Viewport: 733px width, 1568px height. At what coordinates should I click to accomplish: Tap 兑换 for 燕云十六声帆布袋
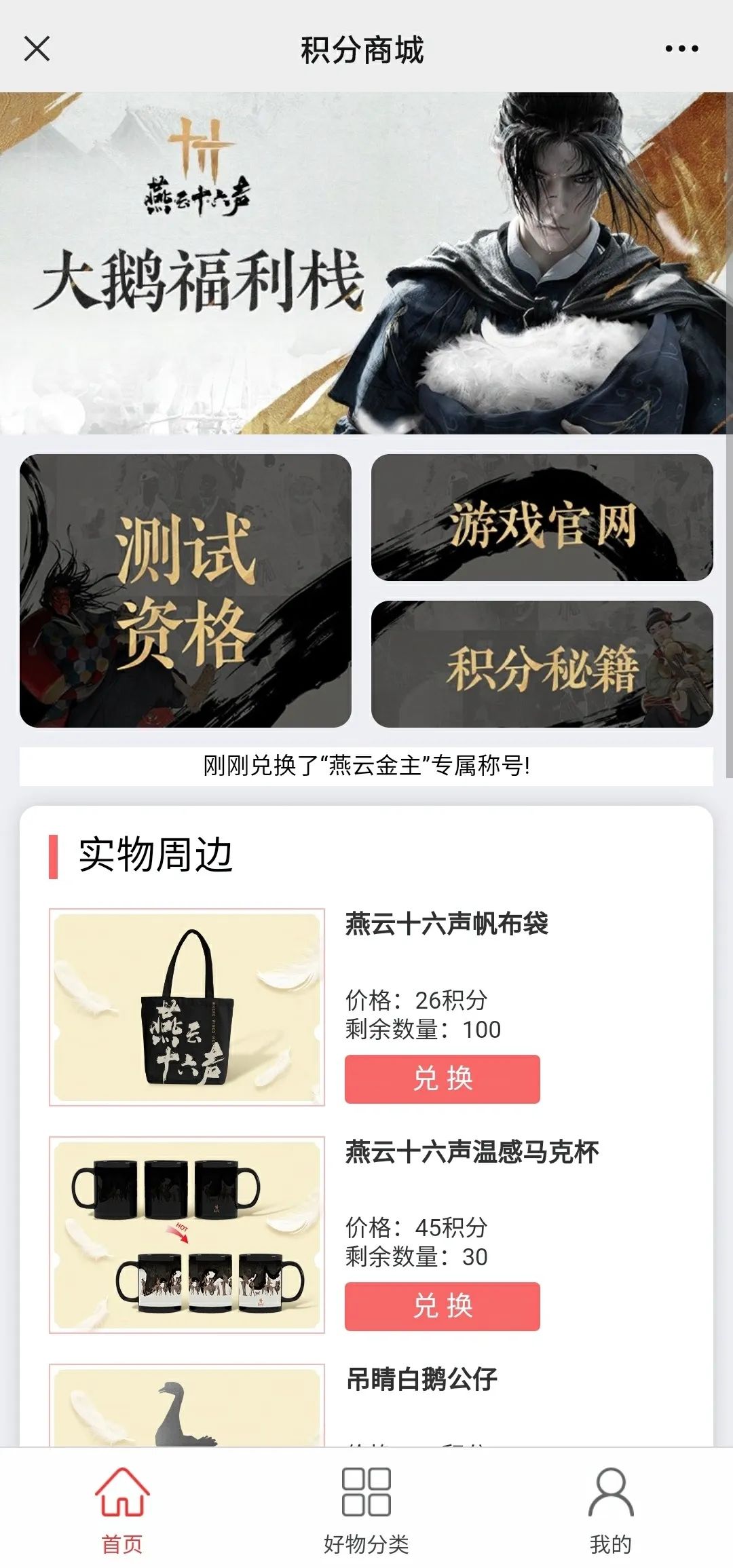coord(442,1079)
